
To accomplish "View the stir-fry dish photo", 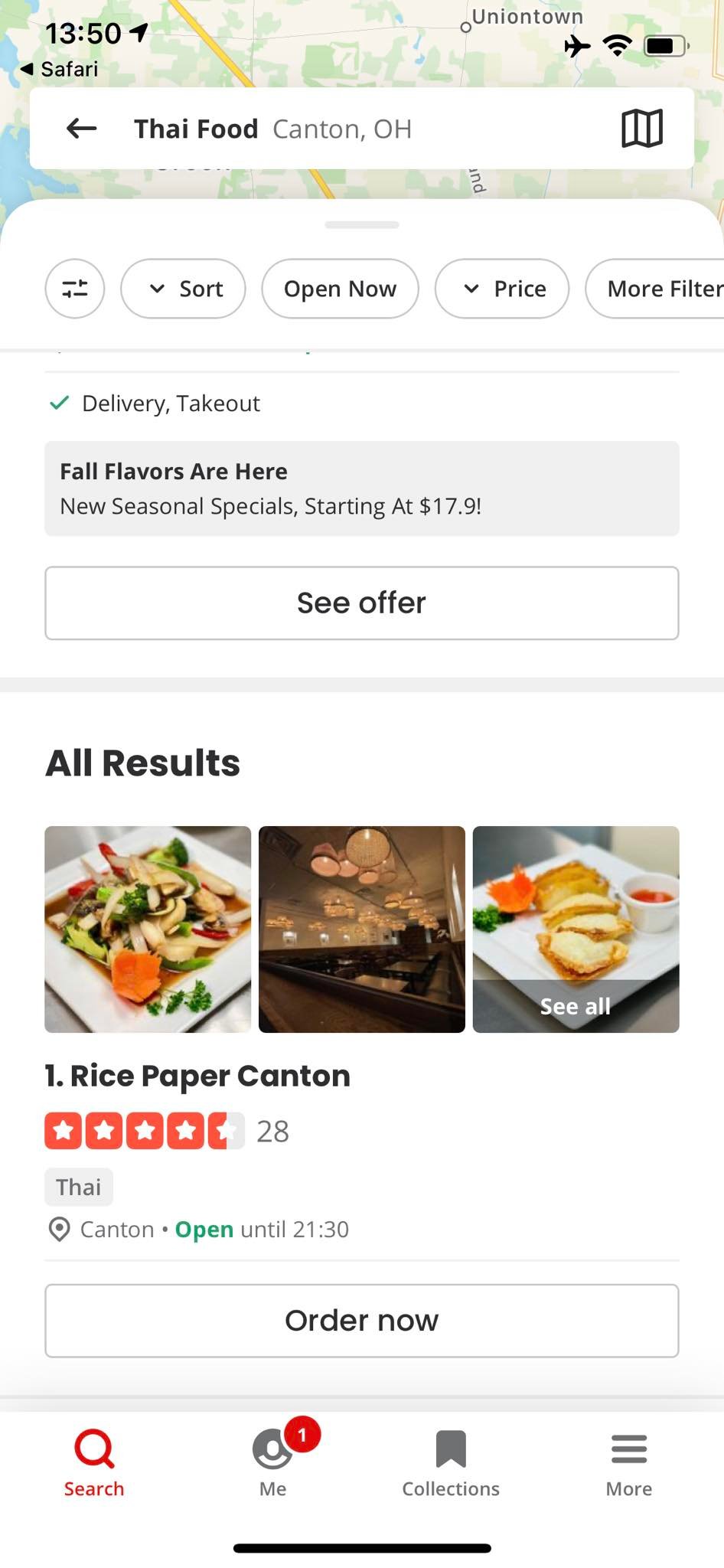I will click(148, 929).
